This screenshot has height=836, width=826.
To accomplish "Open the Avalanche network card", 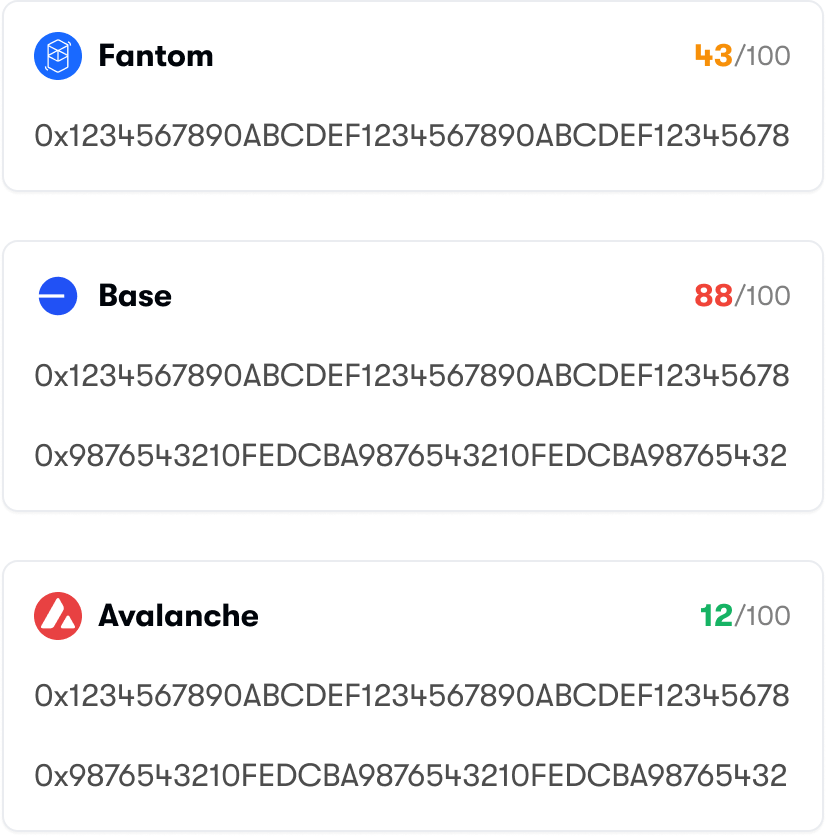I will [x=413, y=696].
